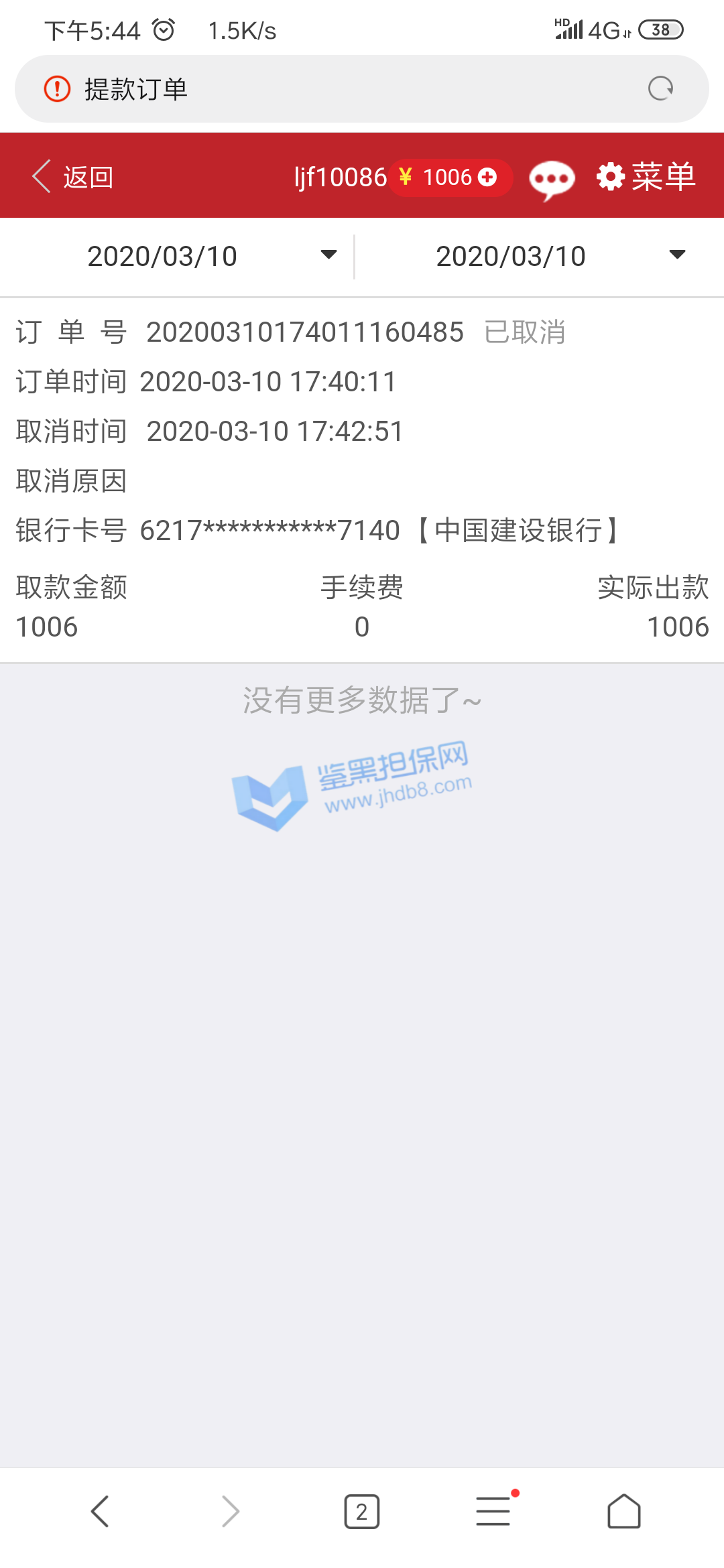Open the browser tabs switcher showing 2
Image resolution: width=724 pixels, height=1568 pixels.
click(x=362, y=1512)
